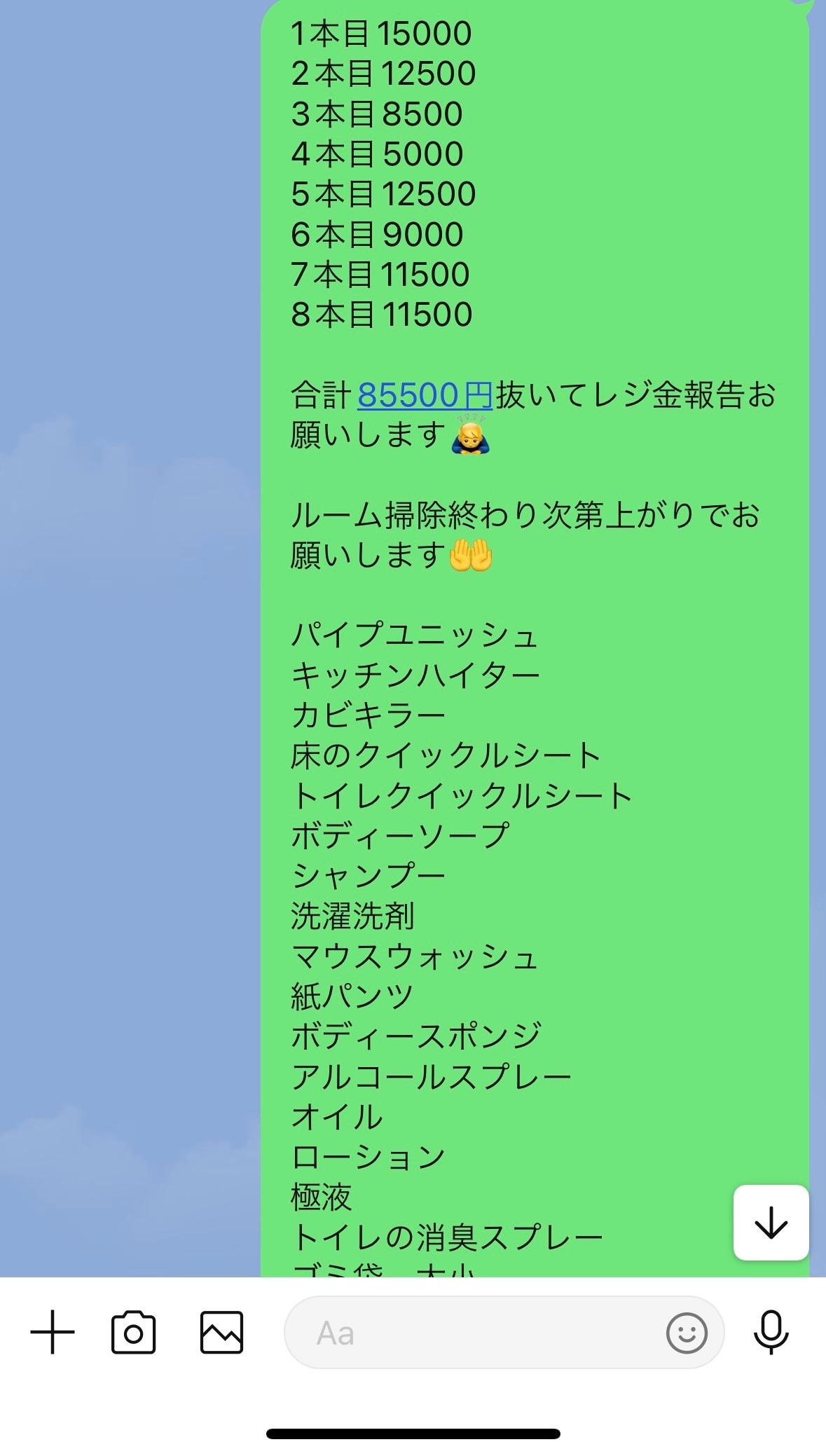Open the photo gallery picker
Screen dimensions: 826x1456
coord(221,1332)
